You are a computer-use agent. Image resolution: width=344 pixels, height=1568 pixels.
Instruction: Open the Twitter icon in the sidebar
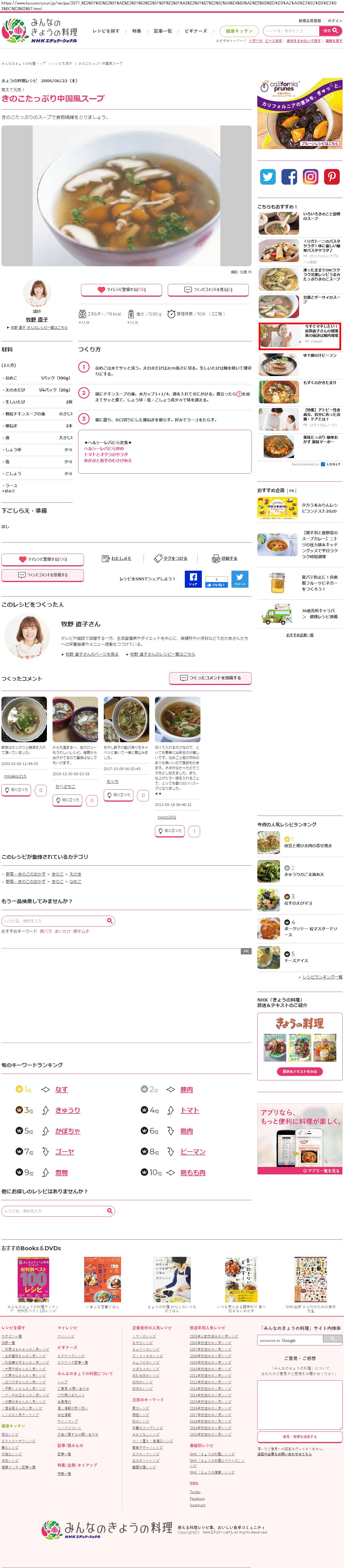pos(268,177)
